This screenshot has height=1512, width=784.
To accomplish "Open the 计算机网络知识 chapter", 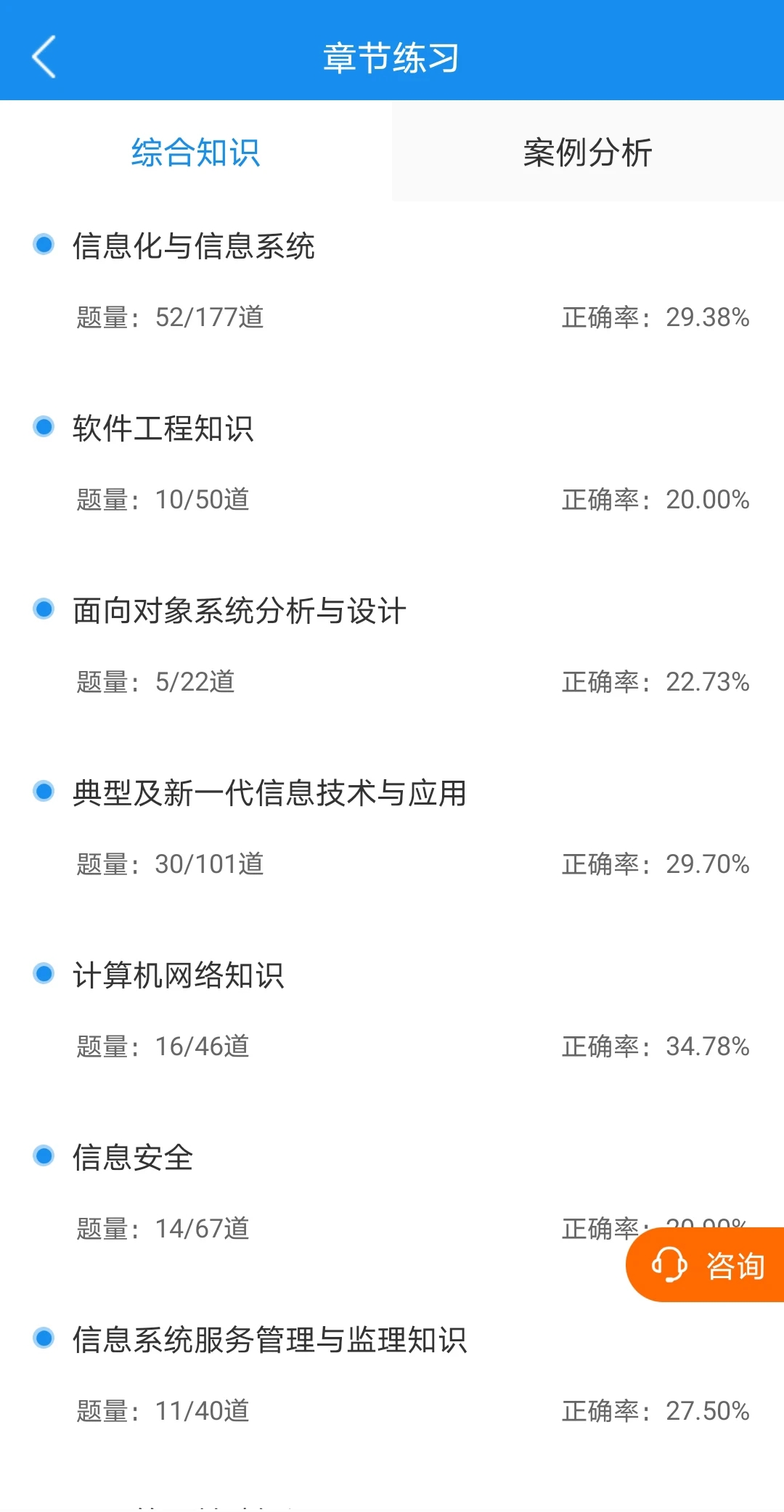I will click(x=178, y=975).
